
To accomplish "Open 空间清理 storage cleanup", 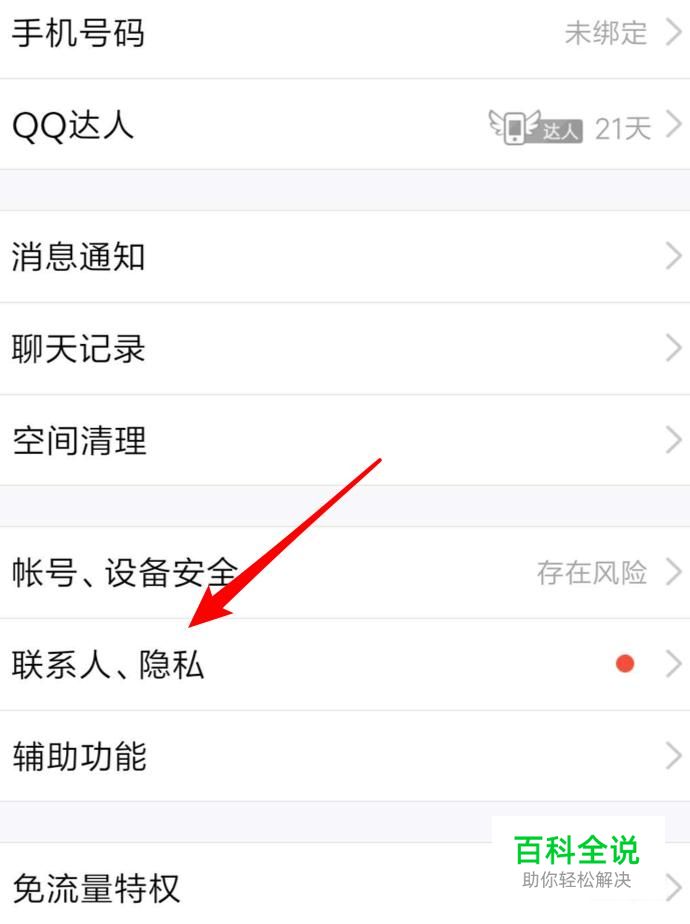I will tap(345, 440).
